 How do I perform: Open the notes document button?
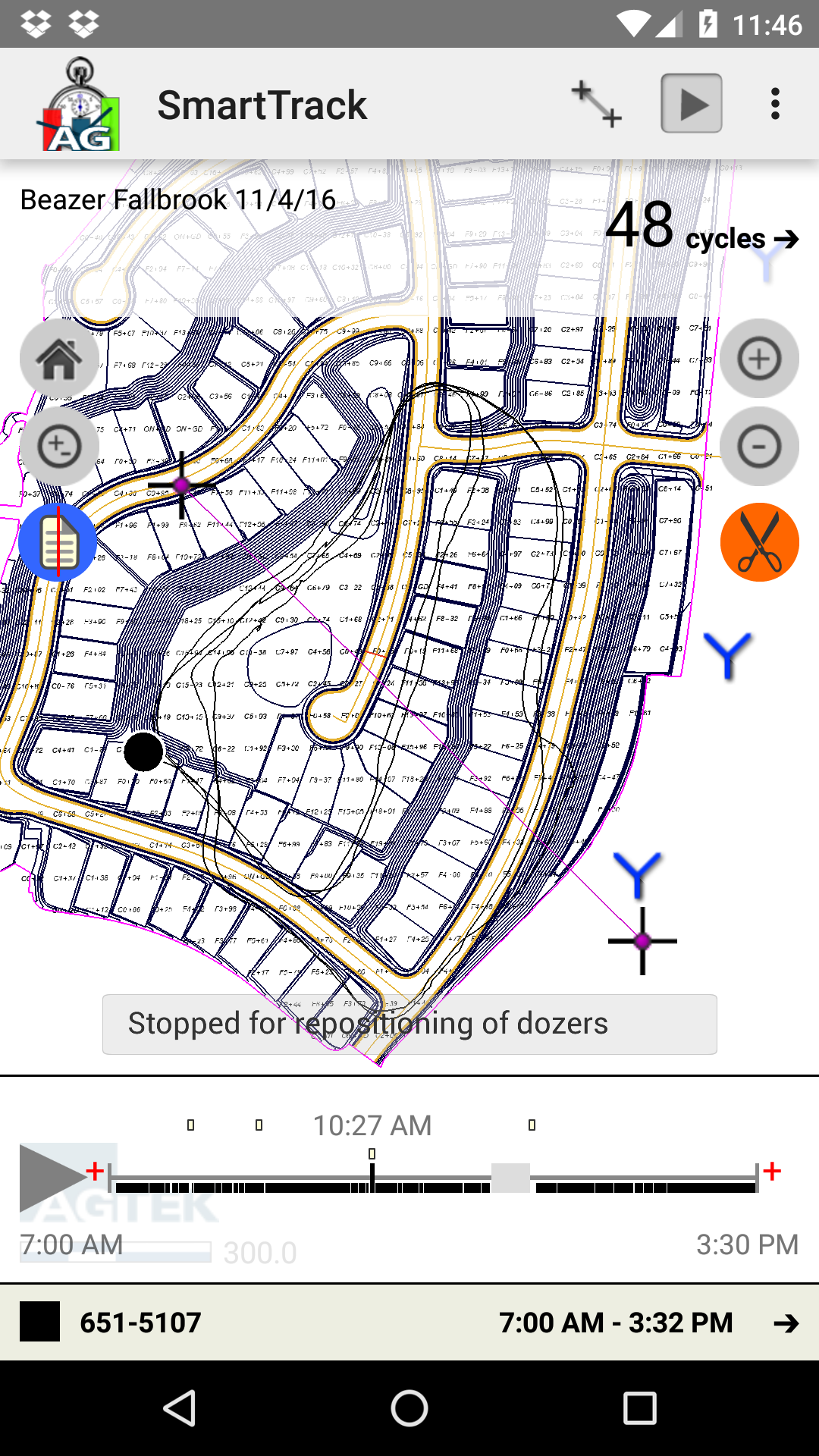pyautogui.click(x=58, y=542)
